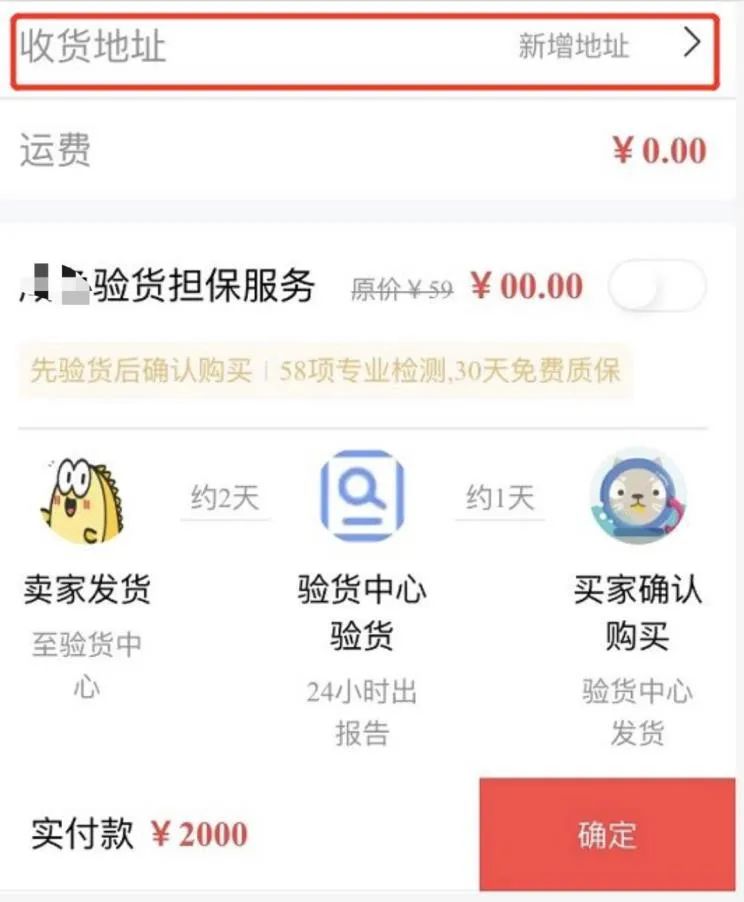Expand the shipping address row via the chevron
The height and width of the screenshot is (902, 744).
point(689,46)
